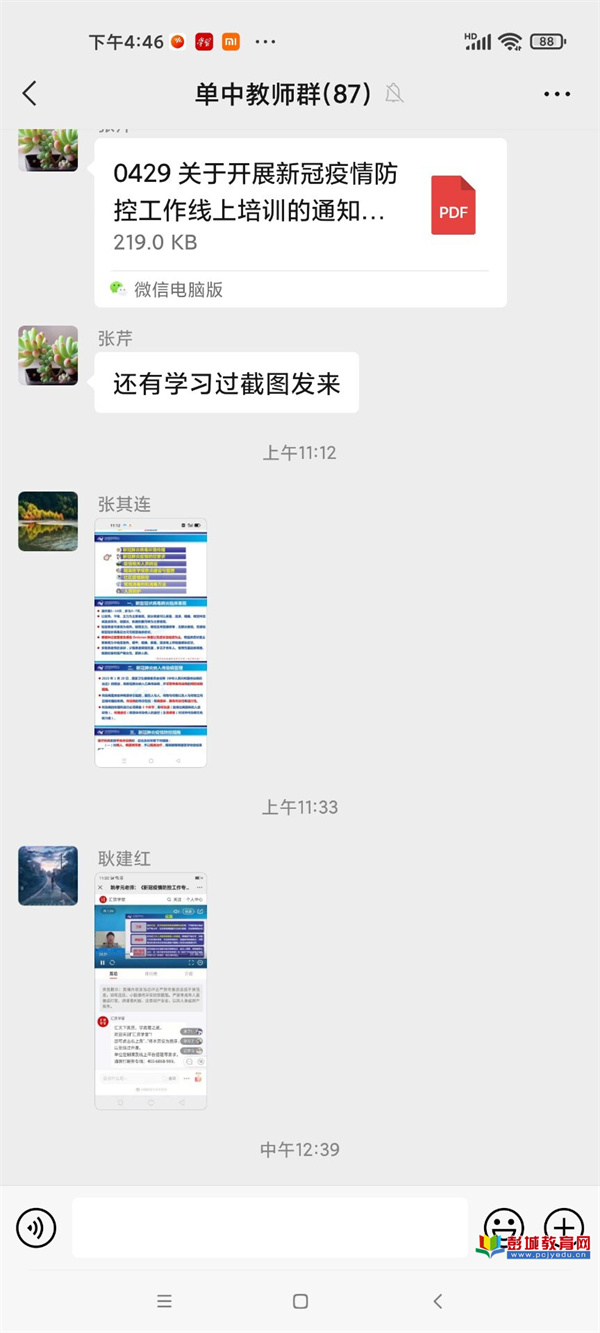Tap the system recent apps button
The image size is (600, 1333).
[x=165, y=1301]
